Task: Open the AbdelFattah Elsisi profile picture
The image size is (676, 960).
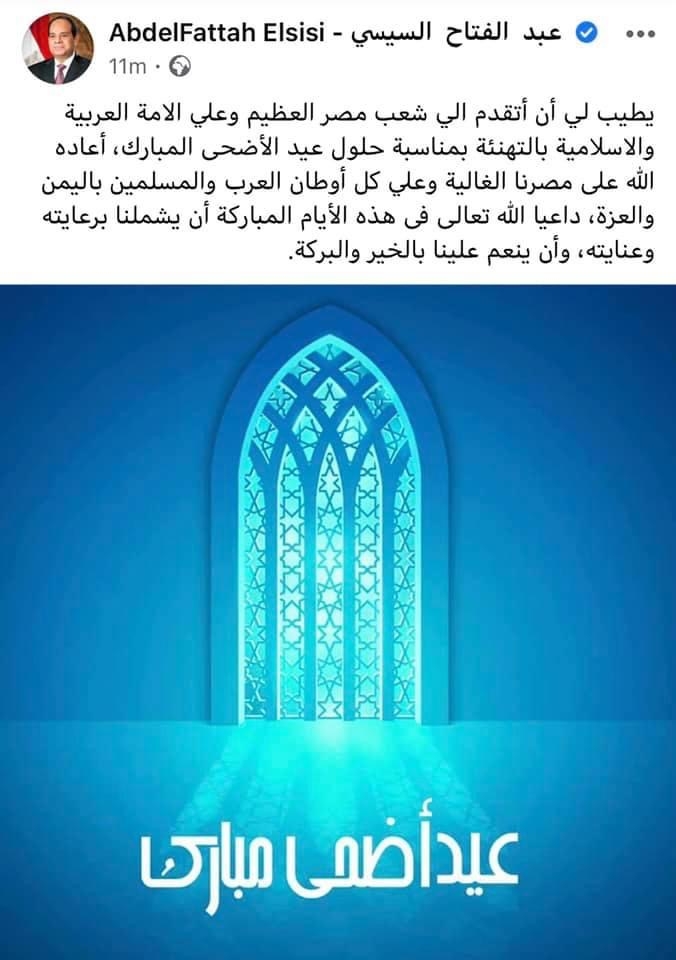Action: pos(56,48)
